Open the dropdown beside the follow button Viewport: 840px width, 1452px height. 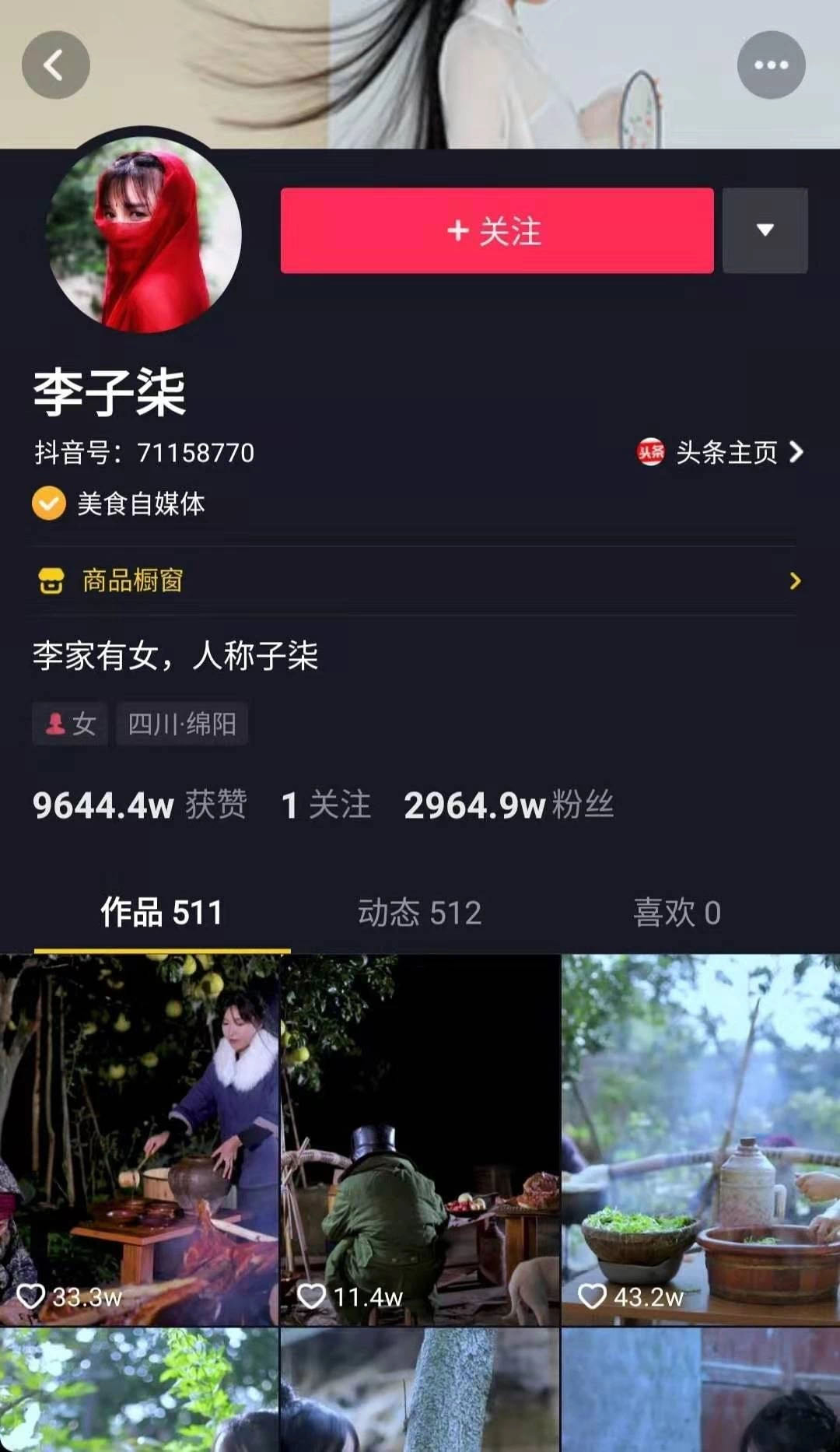(765, 231)
